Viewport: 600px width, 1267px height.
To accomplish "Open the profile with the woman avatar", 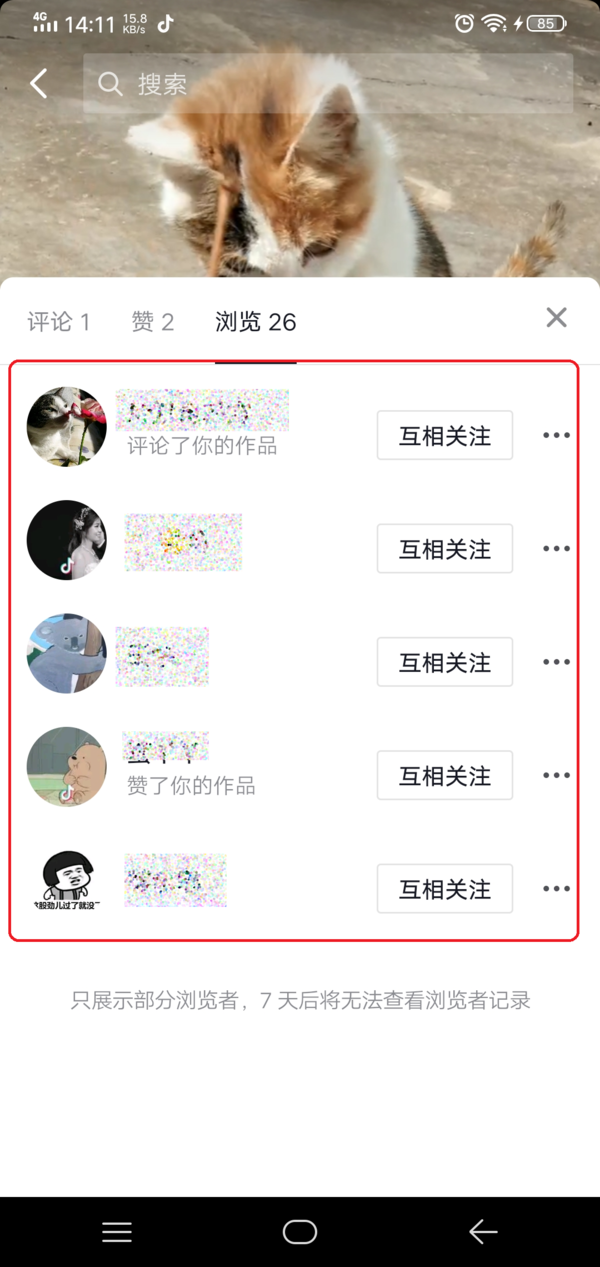I will click(x=66, y=540).
